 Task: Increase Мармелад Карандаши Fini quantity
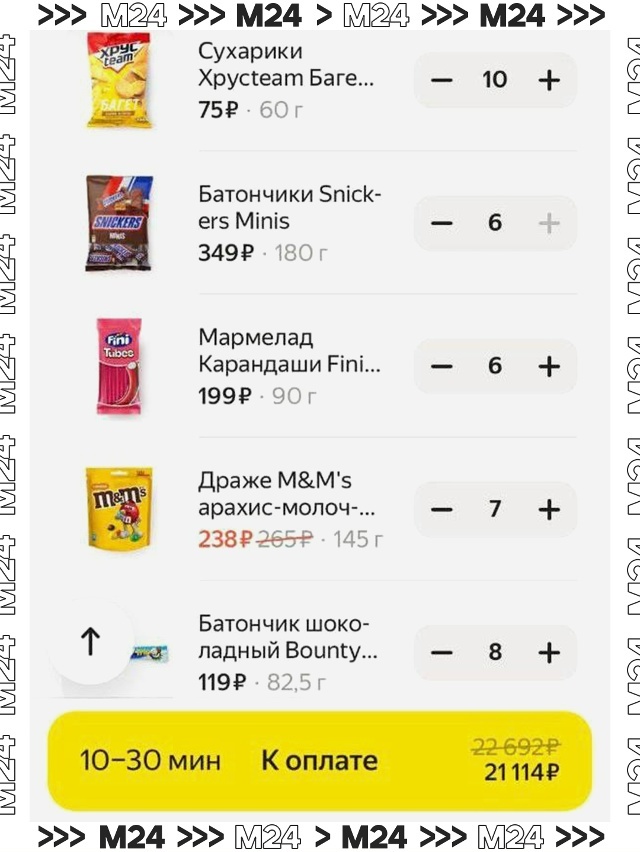click(x=549, y=366)
